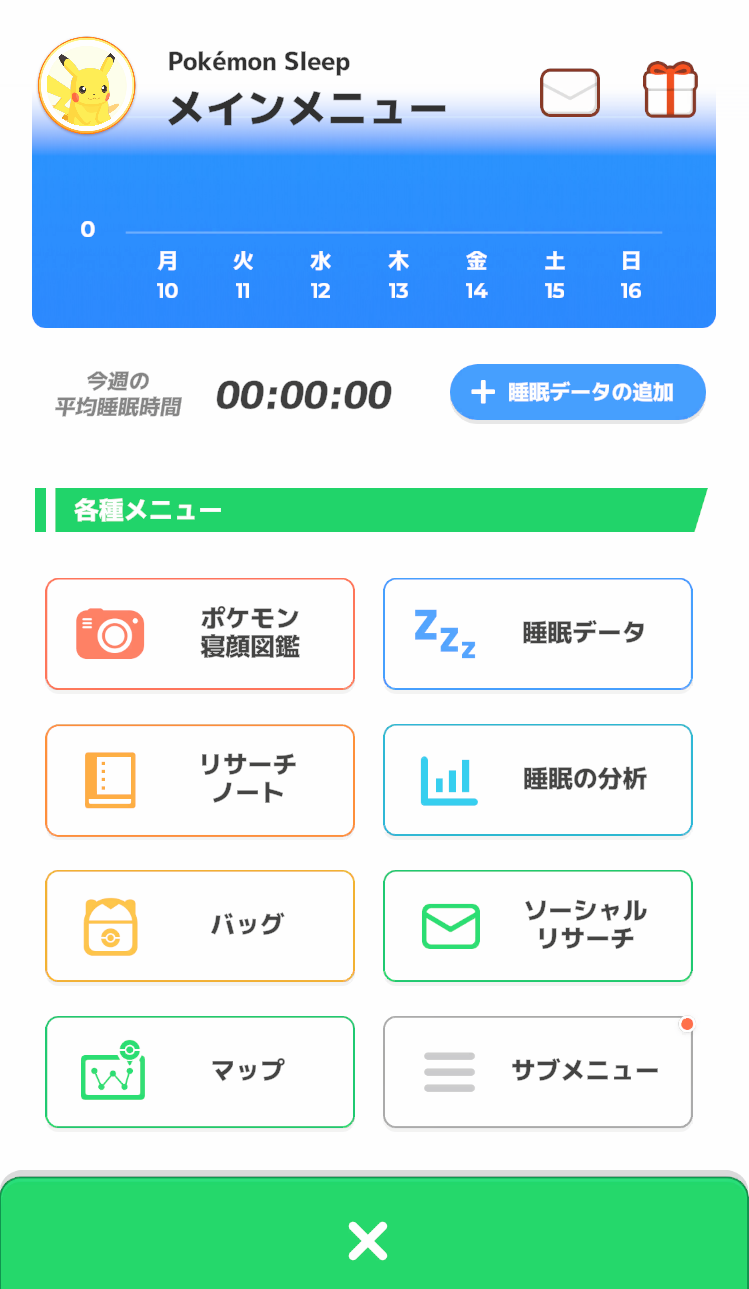Select 月 10 on the weekly chart
Screen dimensions: 749x1289
[166, 277]
